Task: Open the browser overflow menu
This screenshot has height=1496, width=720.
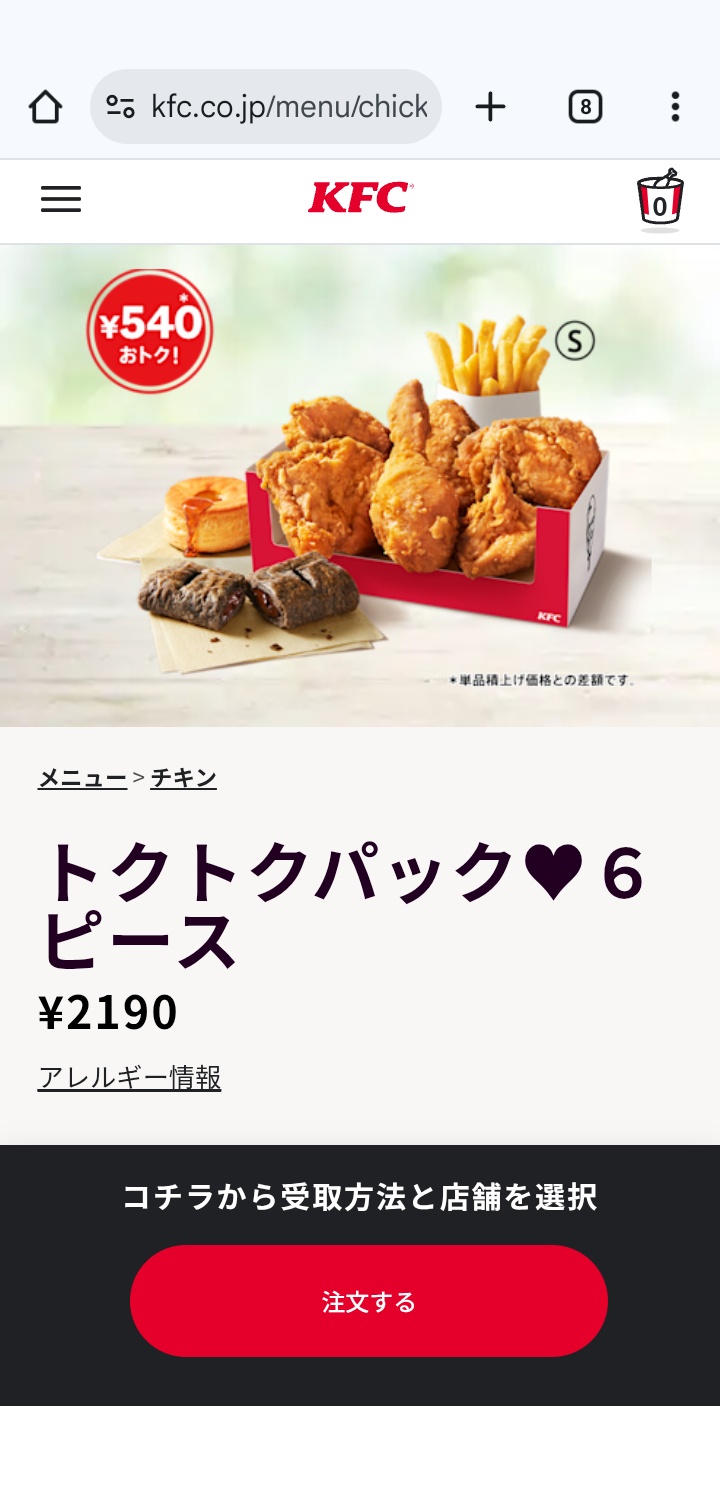Action: click(x=675, y=107)
